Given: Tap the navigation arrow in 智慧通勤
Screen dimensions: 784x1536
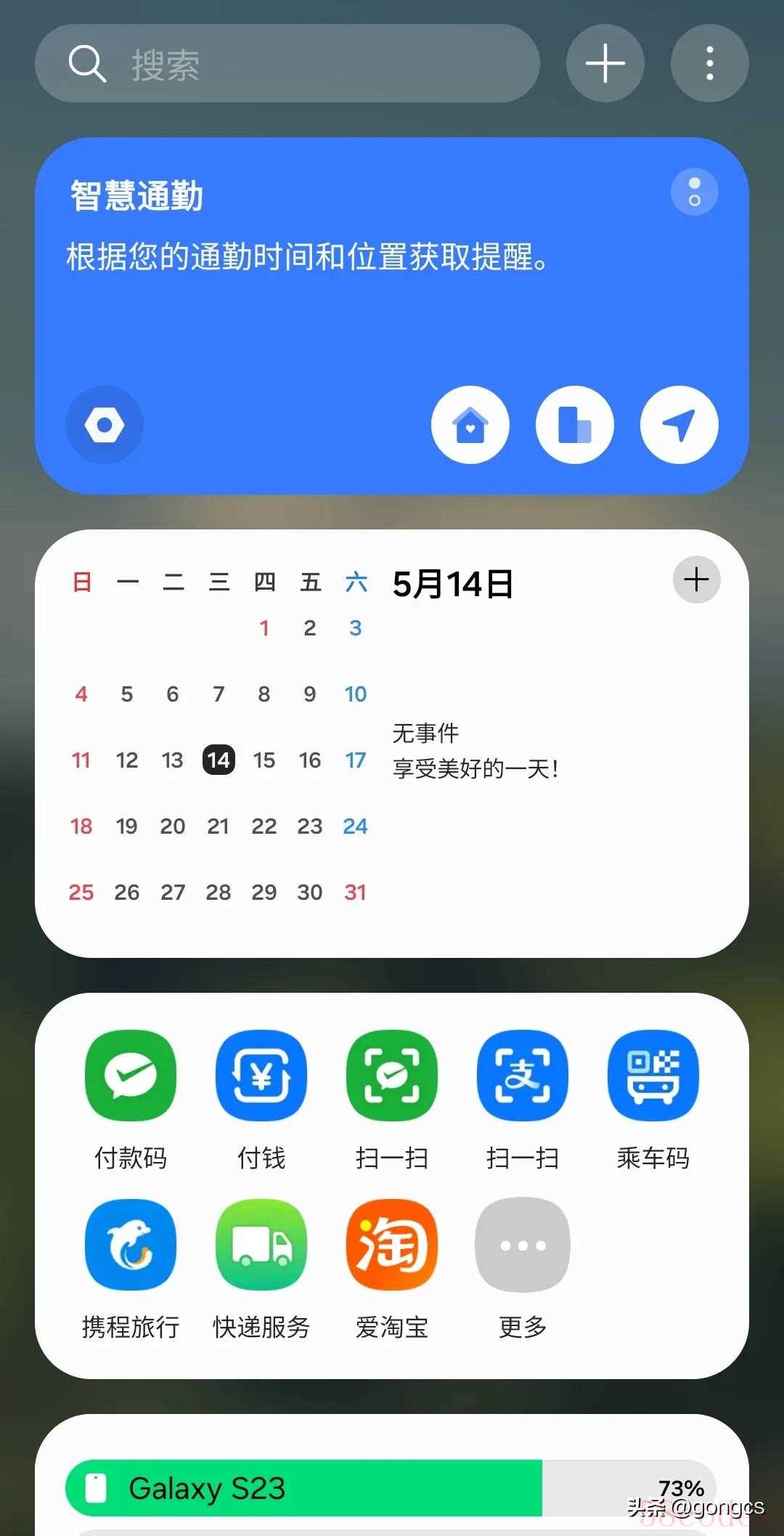Looking at the screenshot, I should tap(679, 425).
